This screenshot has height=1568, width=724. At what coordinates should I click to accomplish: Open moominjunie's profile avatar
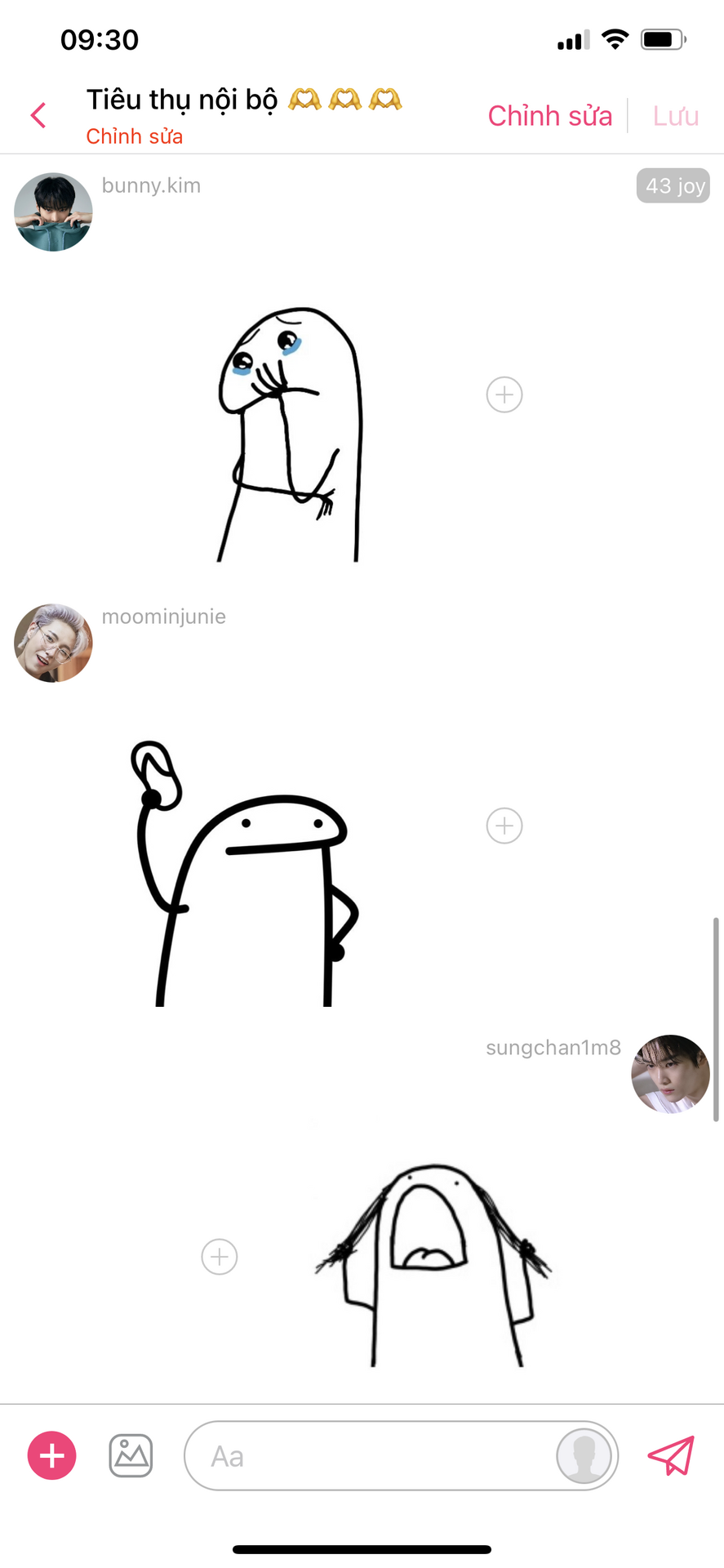pyautogui.click(x=53, y=643)
